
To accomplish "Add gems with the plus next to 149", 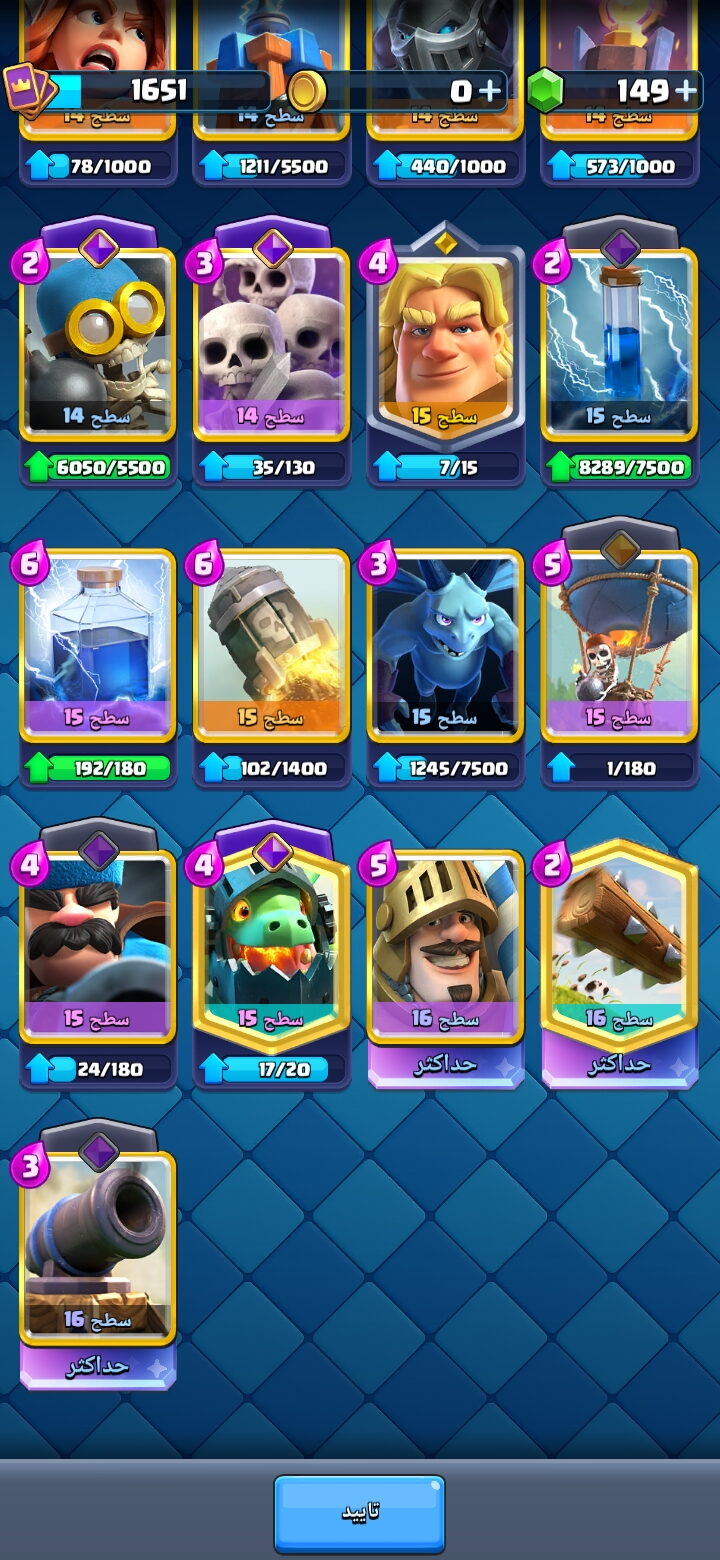I will [x=686, y=91].
